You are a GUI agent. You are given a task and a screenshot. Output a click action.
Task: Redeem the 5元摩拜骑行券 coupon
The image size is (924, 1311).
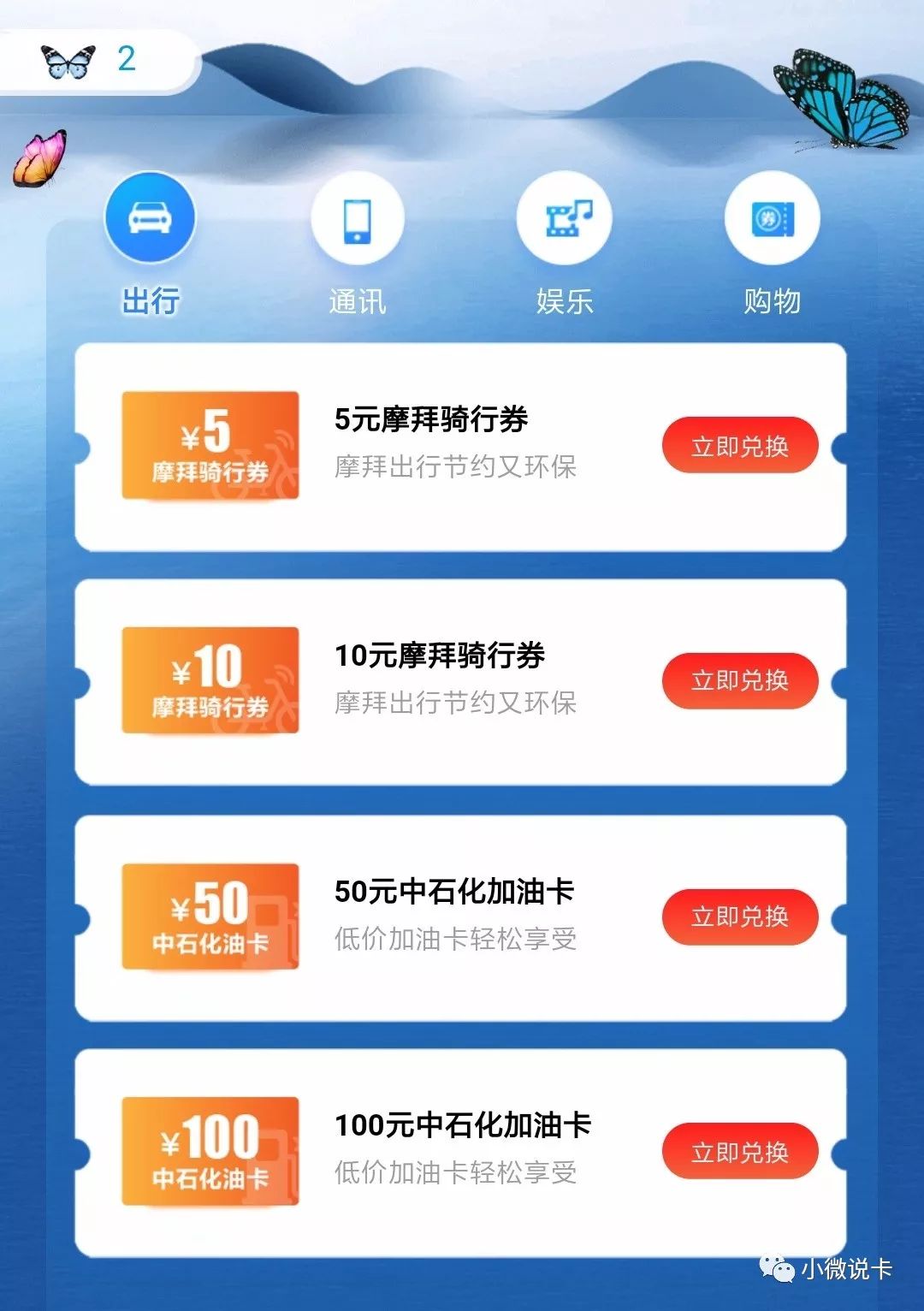point(739,446)
